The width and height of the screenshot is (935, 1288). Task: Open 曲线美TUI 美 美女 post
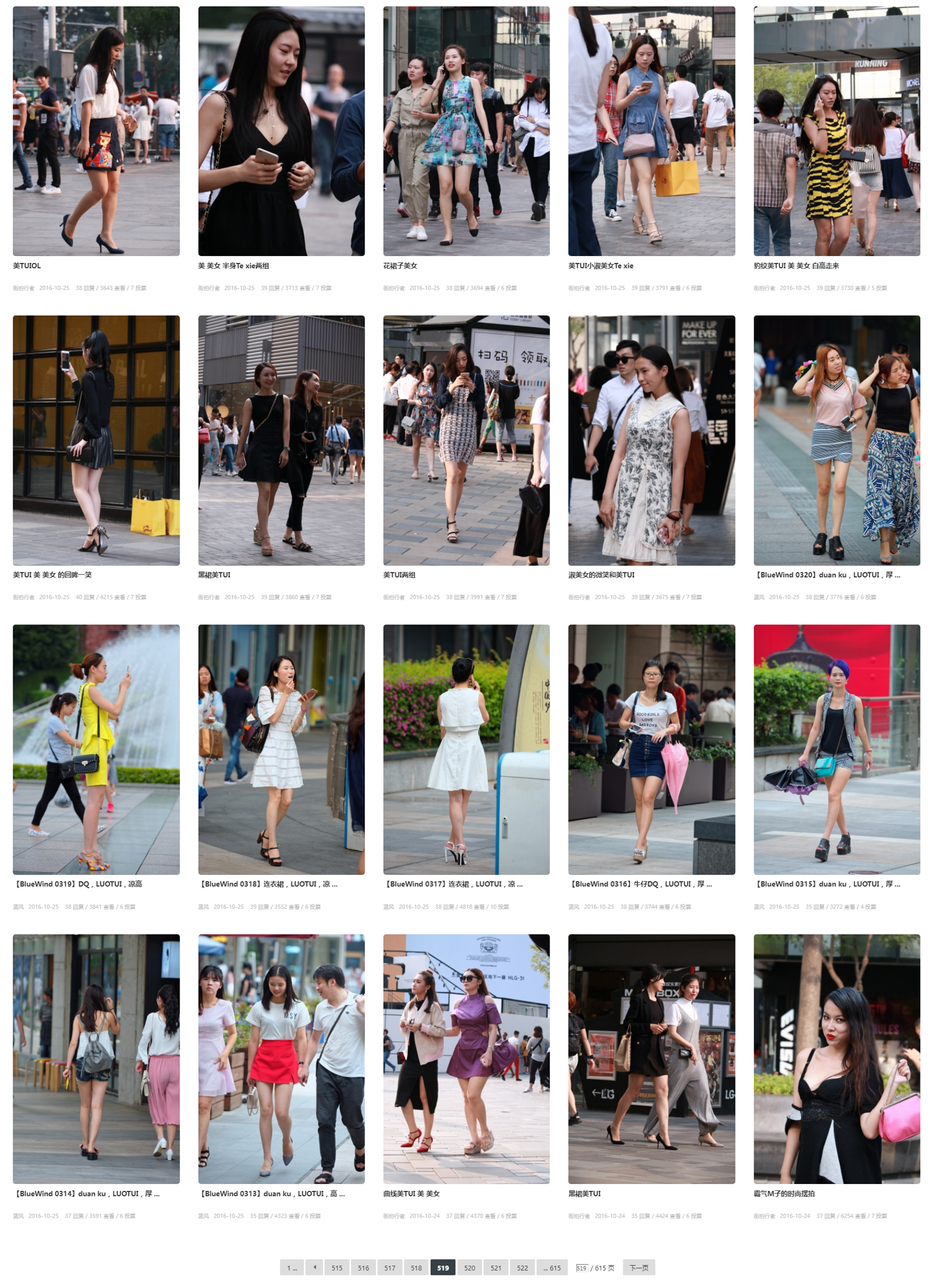coord(466,1058)
